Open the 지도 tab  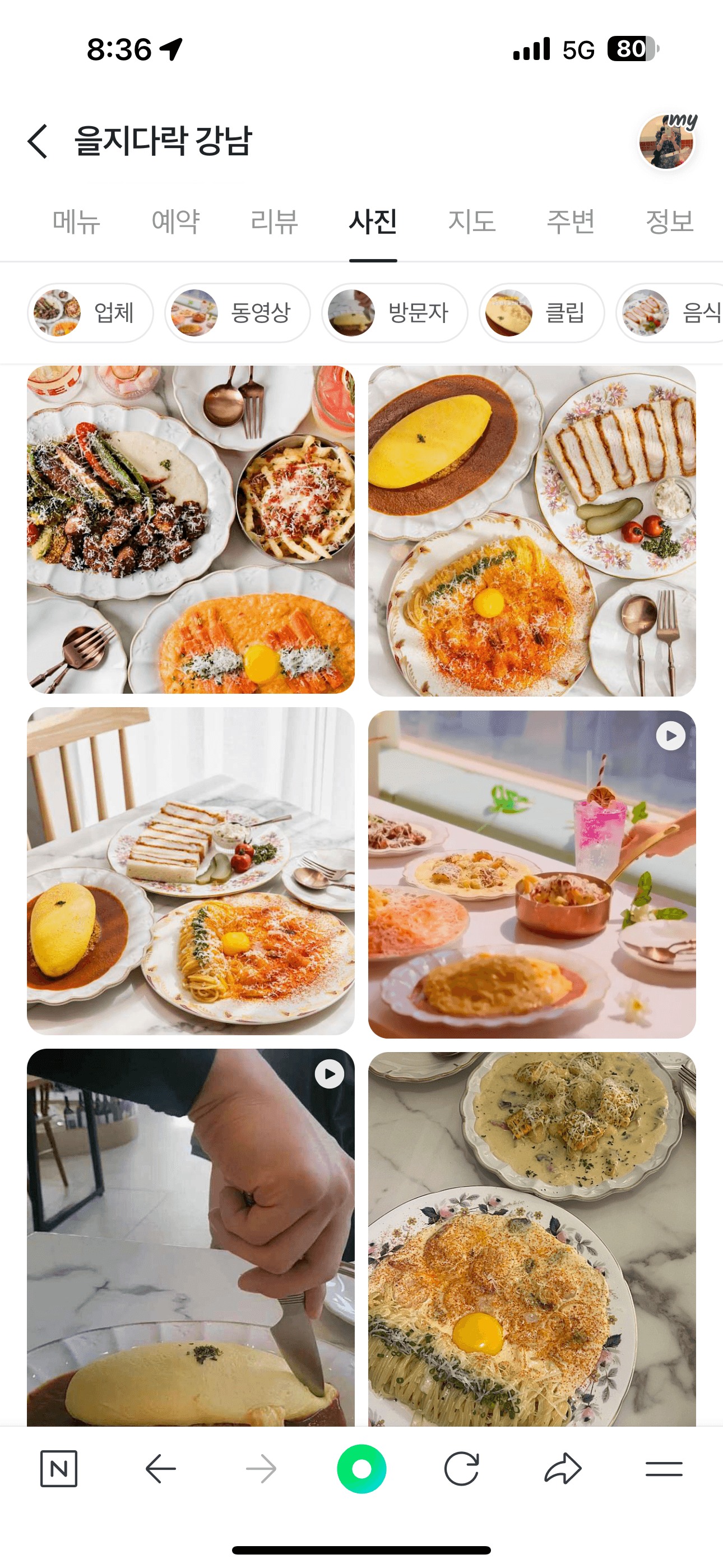[472, 222]
